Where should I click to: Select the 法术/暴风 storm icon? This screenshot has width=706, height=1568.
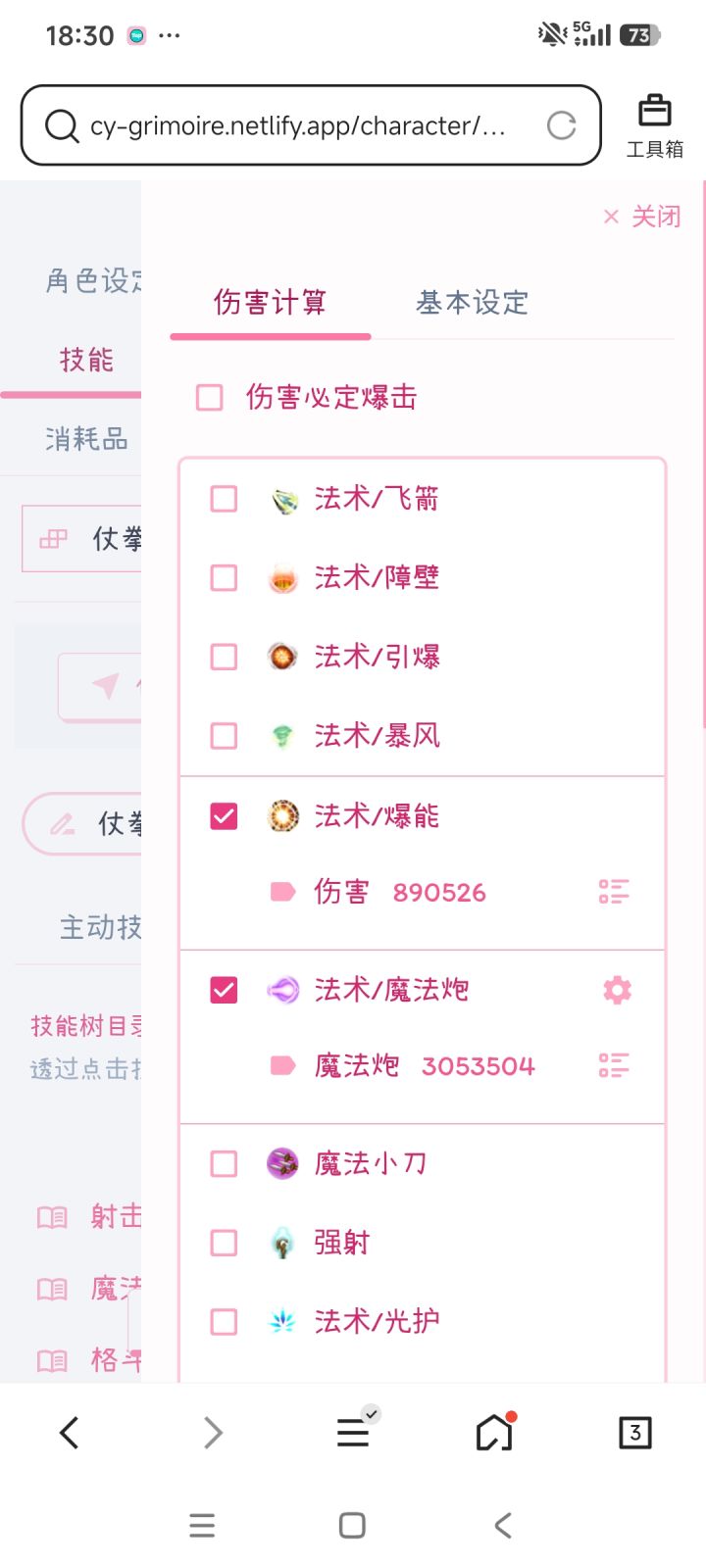click(x=282, y=735)
